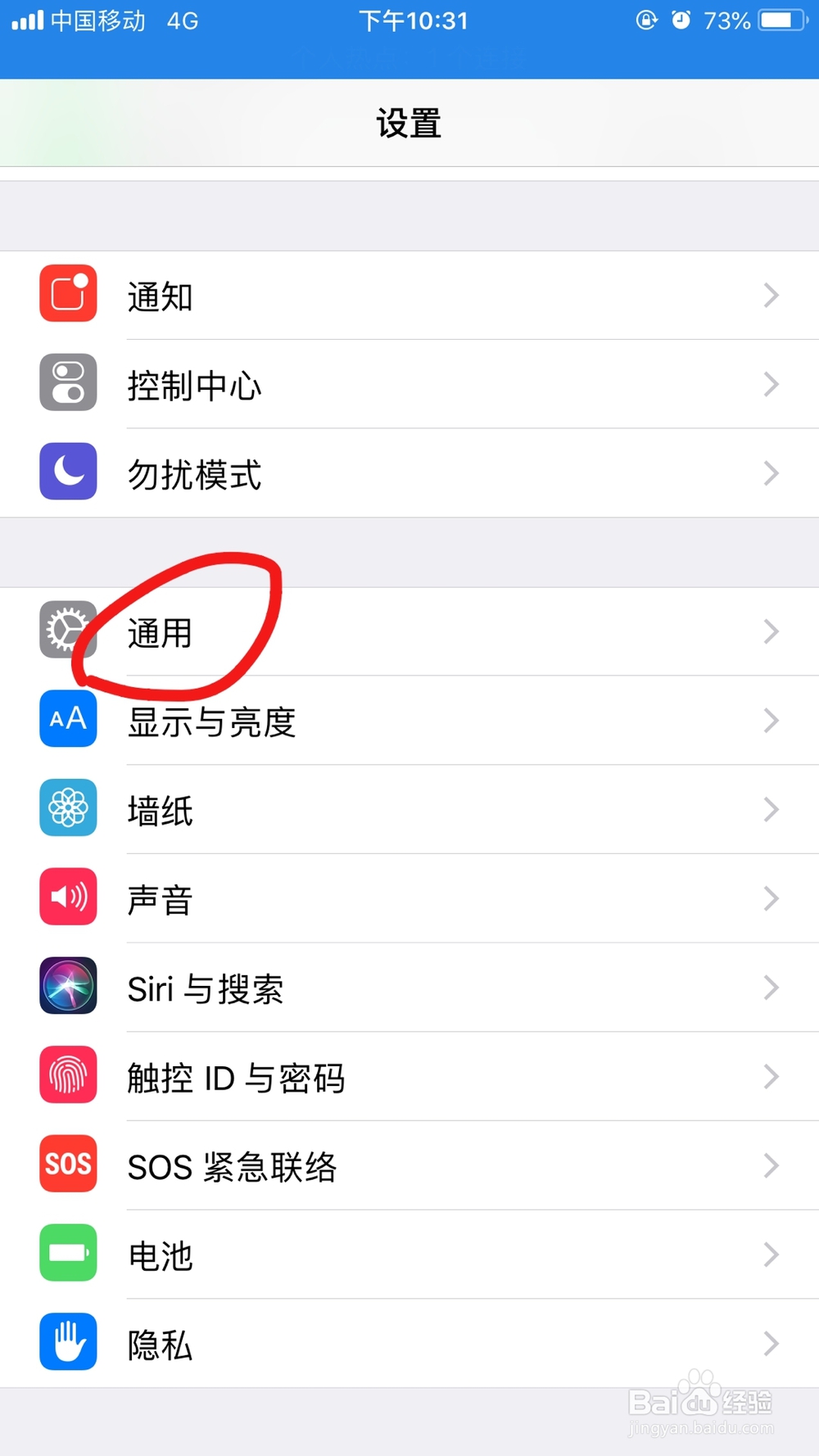Viewport: 819px width, 1456px height.
Task: Open 通用 settings via its chevron
Action: (770, 631)
